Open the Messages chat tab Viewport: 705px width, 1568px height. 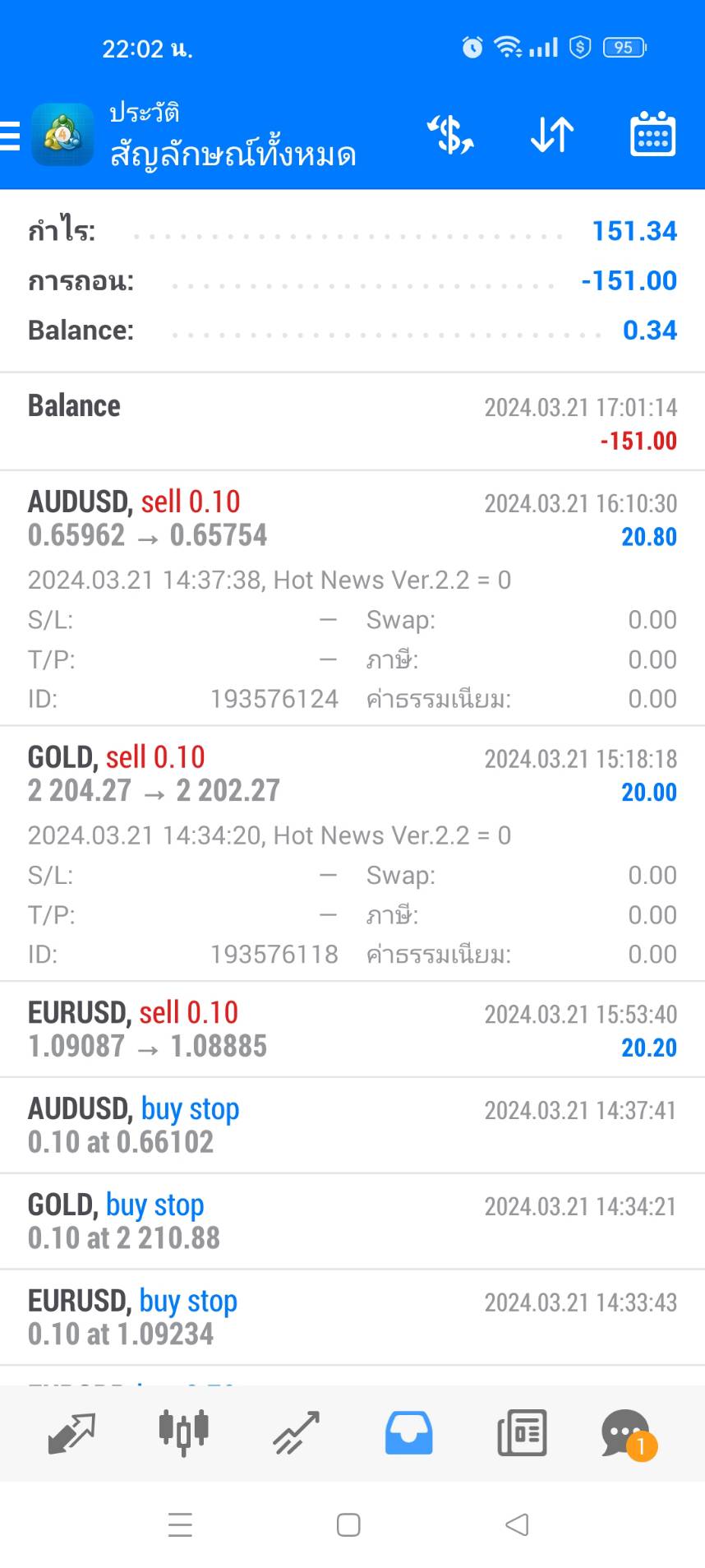628,1434
